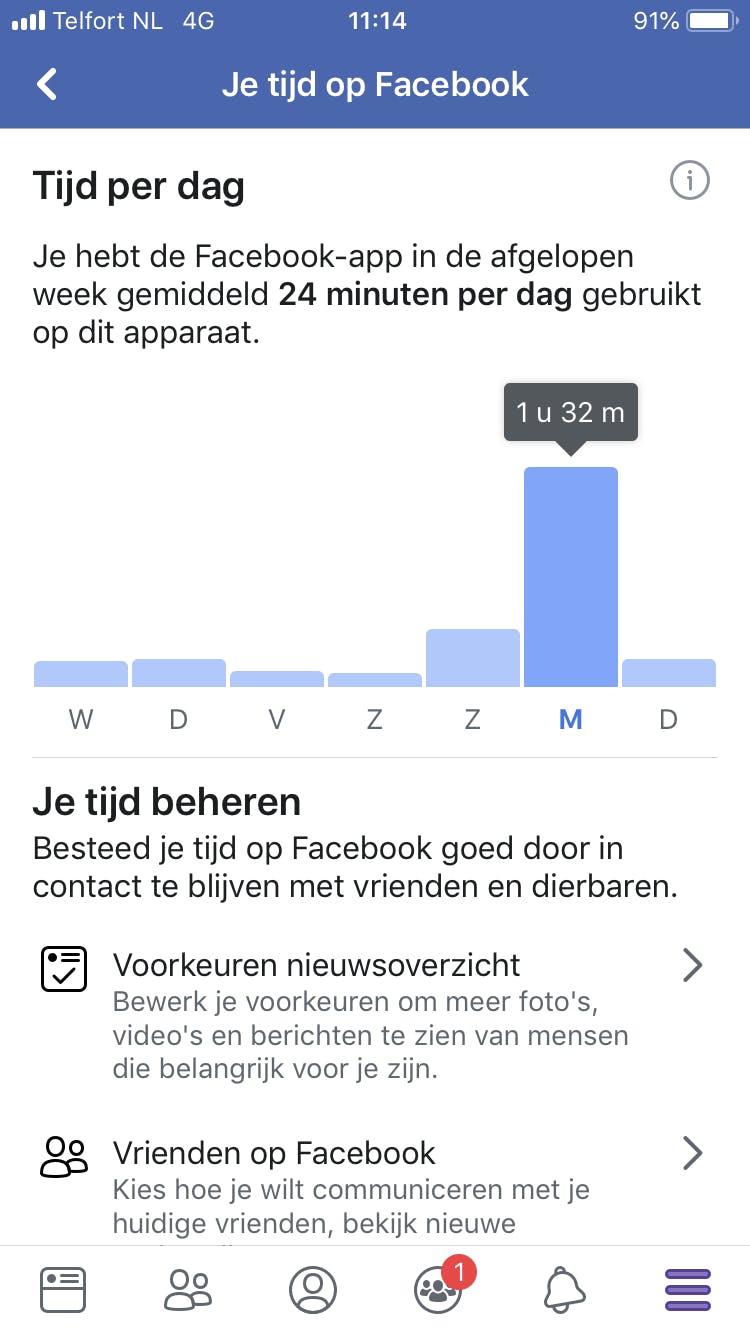Click the highlighted M weekday label
750x1334 pixels.
coord(570,719)
